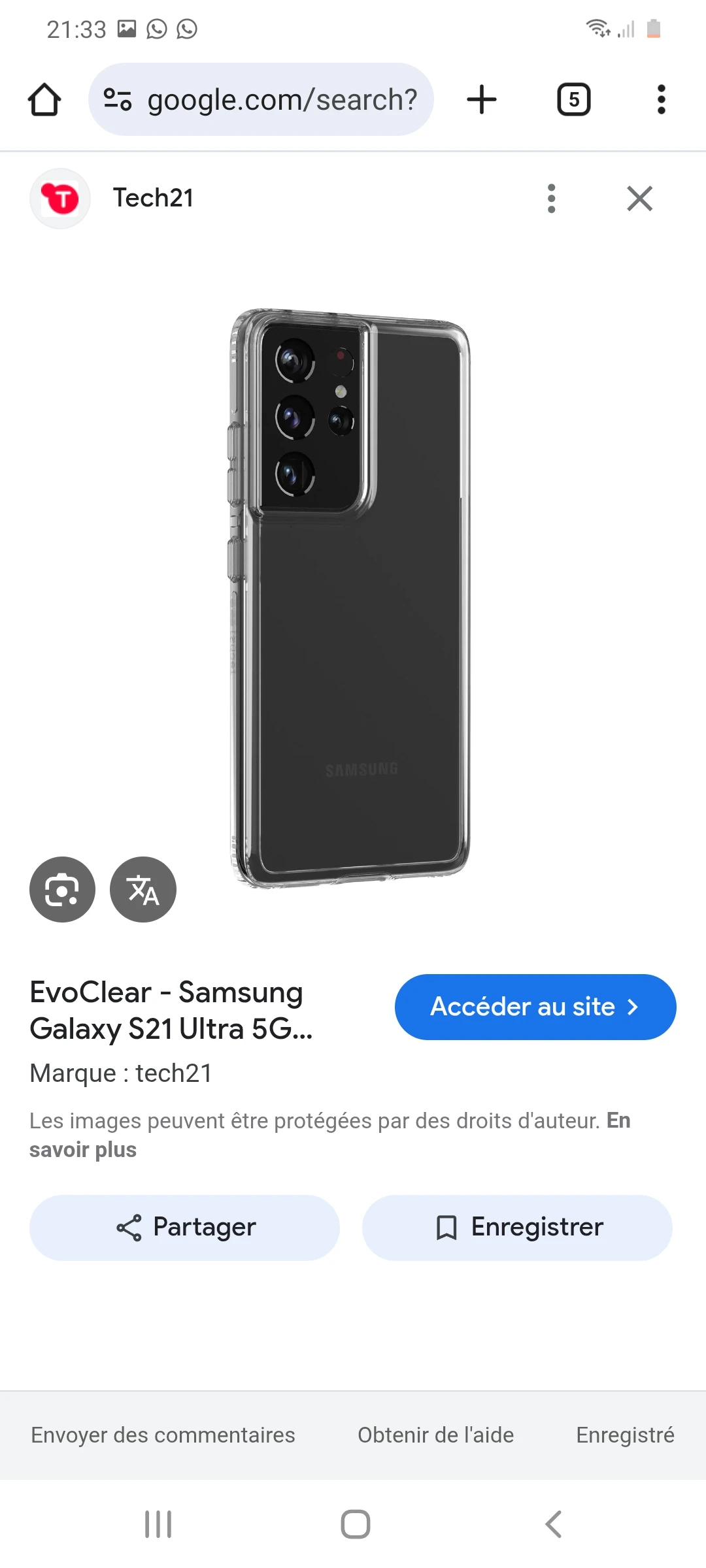Image resolution: width=706 pixels, height=1568 pixels.
Task: Open Obtenir de l'aide
Action: [435, 1435]
